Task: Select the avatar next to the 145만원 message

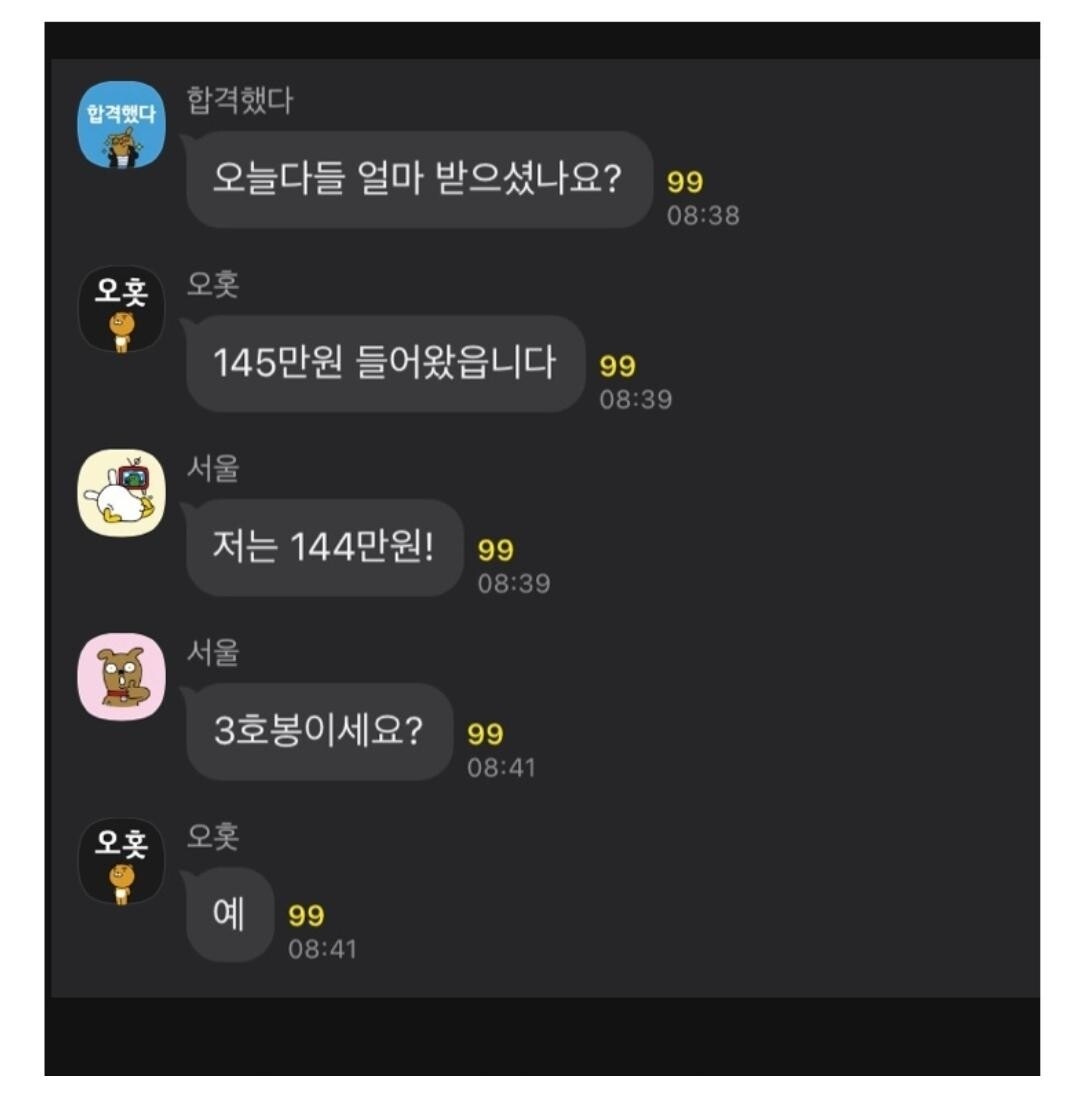Action: [120, 307]
